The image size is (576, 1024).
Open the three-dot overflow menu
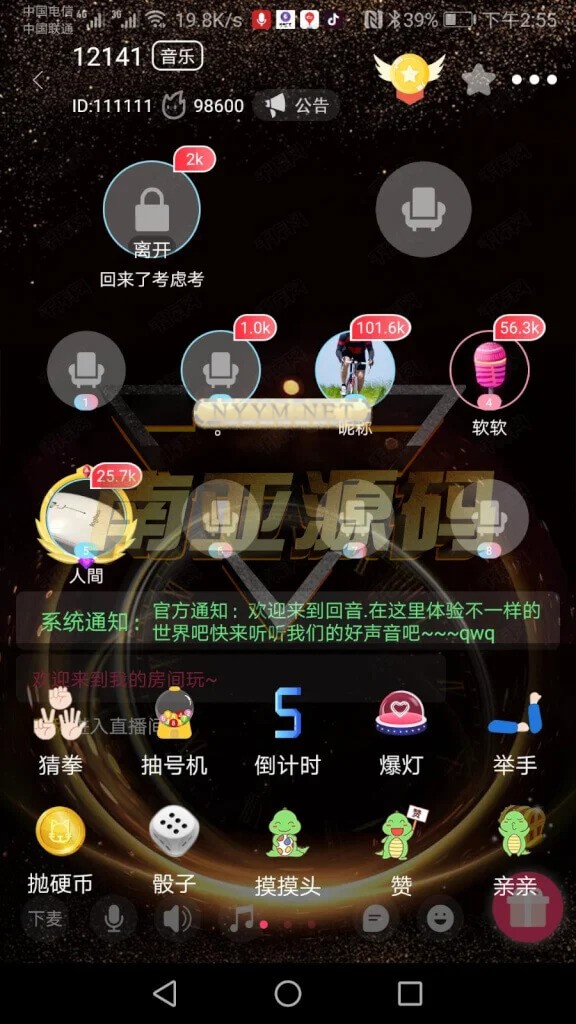coord(534,80)
